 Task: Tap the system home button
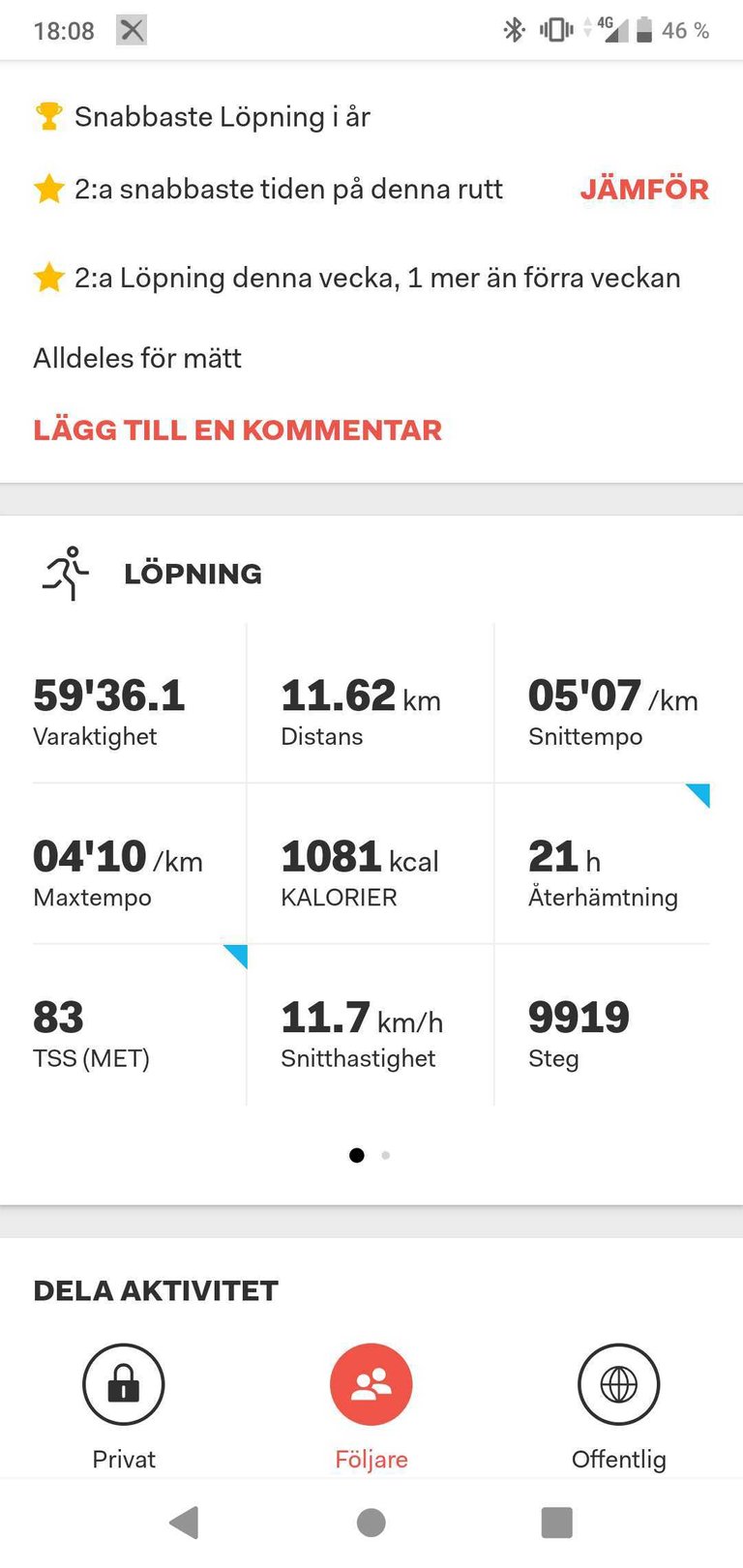[371, 1523]
